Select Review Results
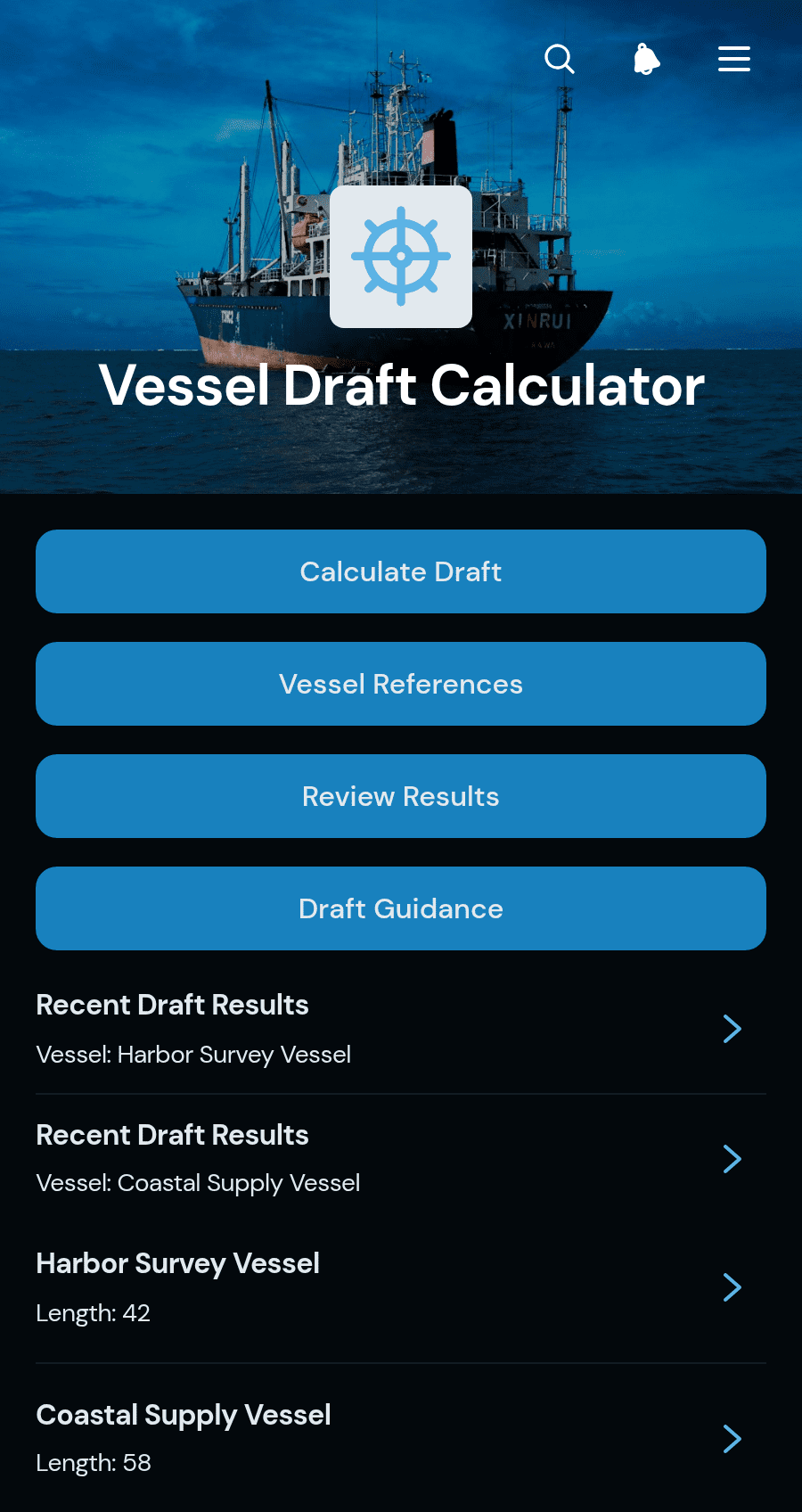Screen dimensions: 802x1512 click(x=401, y=796)
